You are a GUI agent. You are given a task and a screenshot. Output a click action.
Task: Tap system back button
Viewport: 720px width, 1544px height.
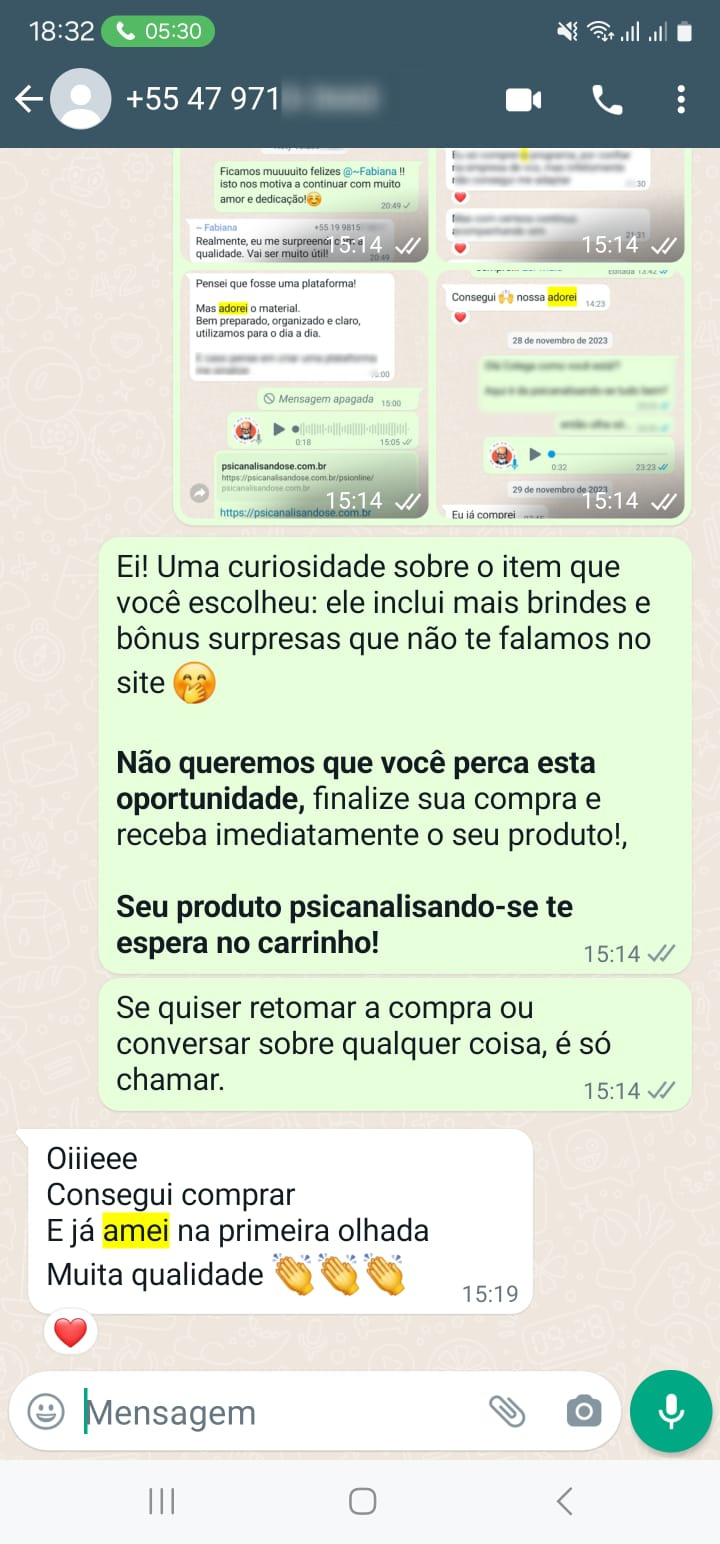click(x=563, y=1500)
